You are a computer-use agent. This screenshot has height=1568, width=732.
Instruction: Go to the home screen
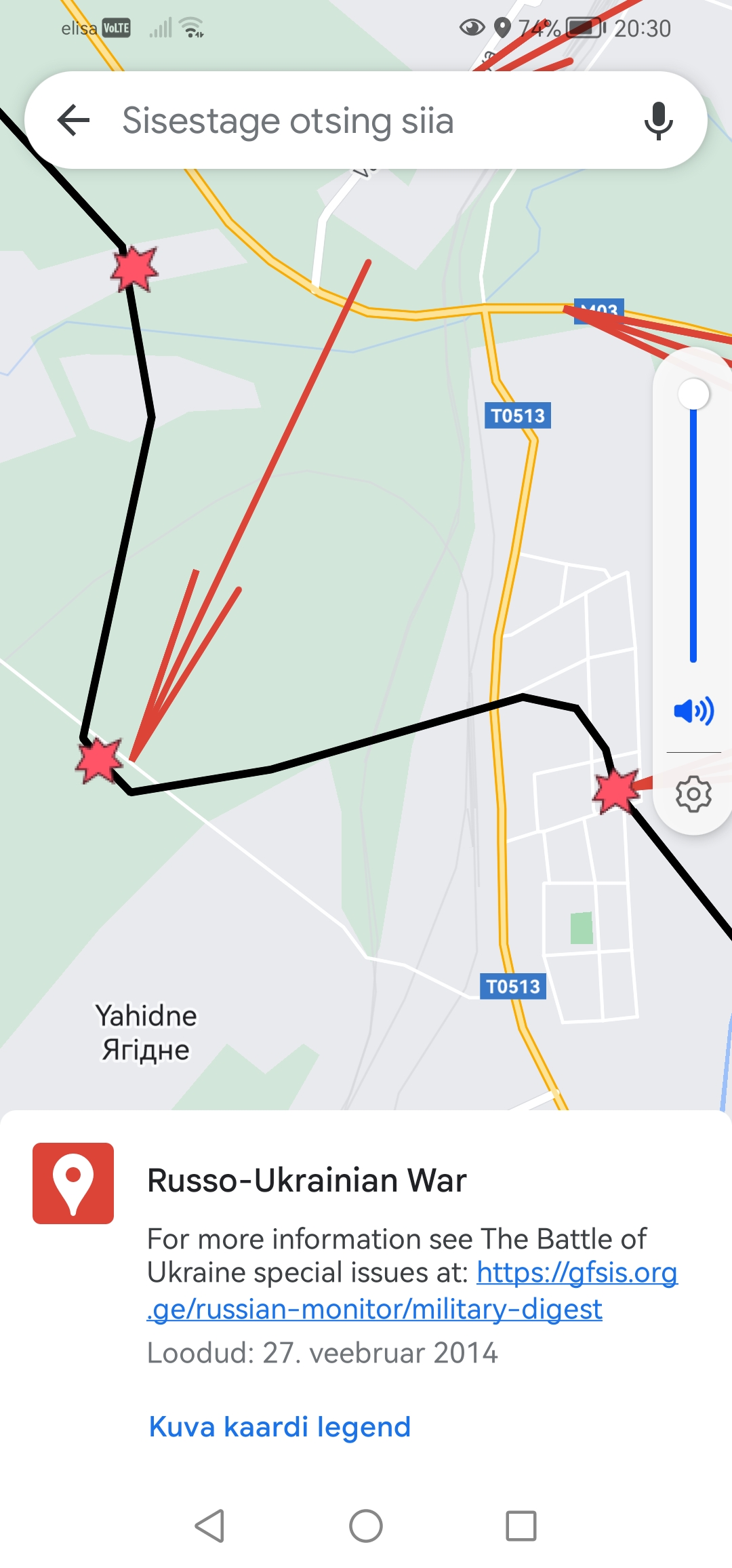tap(366, 1526)
